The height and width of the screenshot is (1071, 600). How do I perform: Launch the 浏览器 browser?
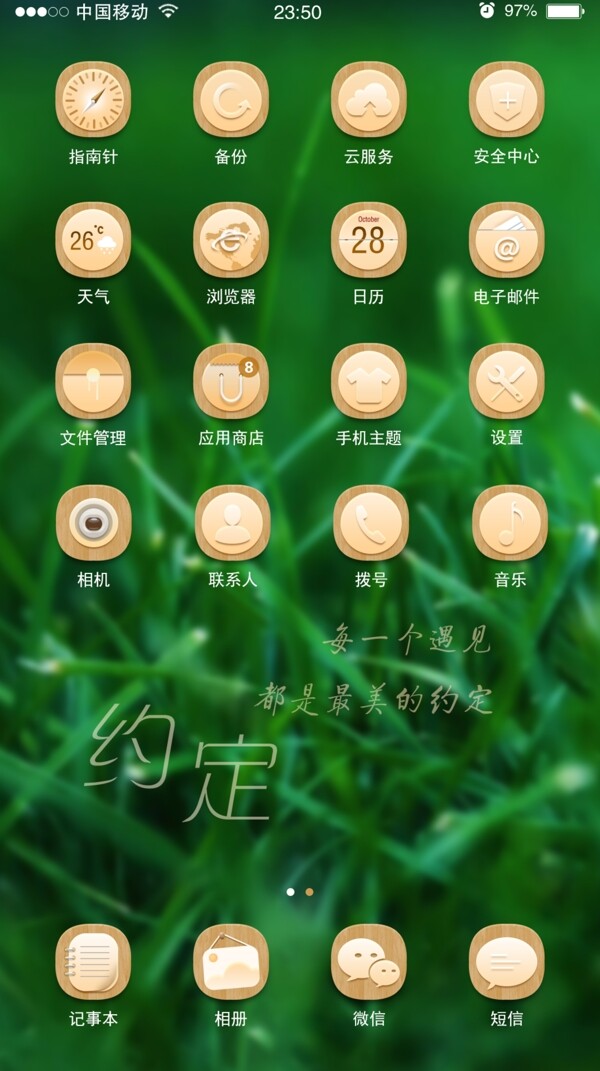[231, 240]
